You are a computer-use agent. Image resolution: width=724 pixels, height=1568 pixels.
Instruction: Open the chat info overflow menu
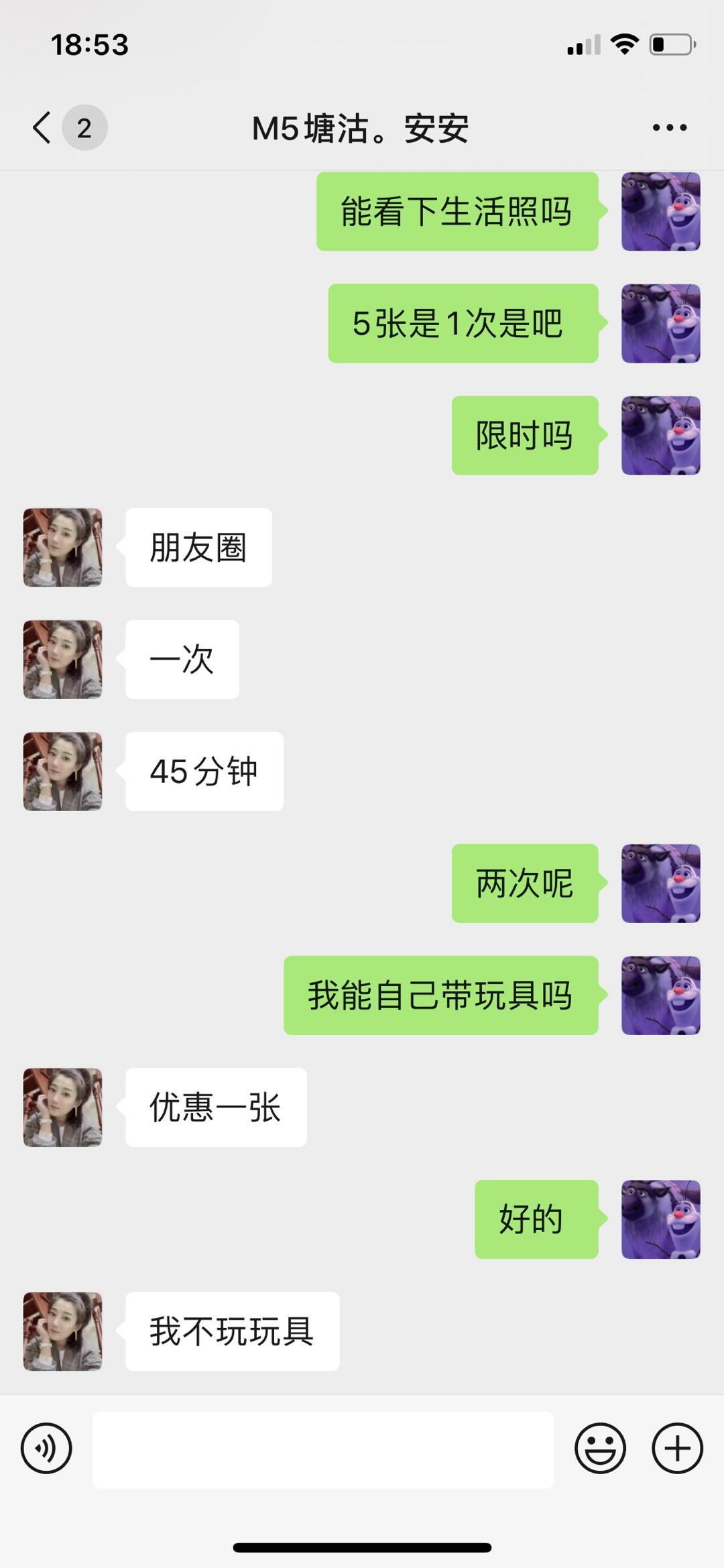(x=670, y=127)
